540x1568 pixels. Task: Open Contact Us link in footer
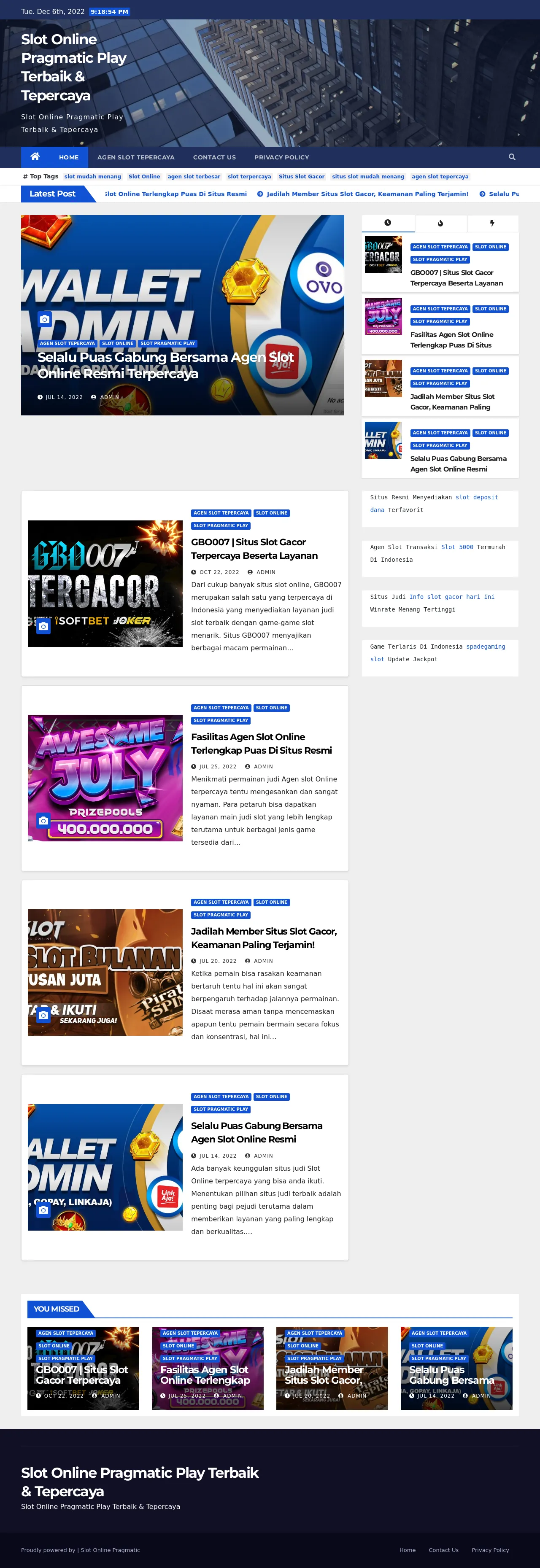pos(443,1550)
